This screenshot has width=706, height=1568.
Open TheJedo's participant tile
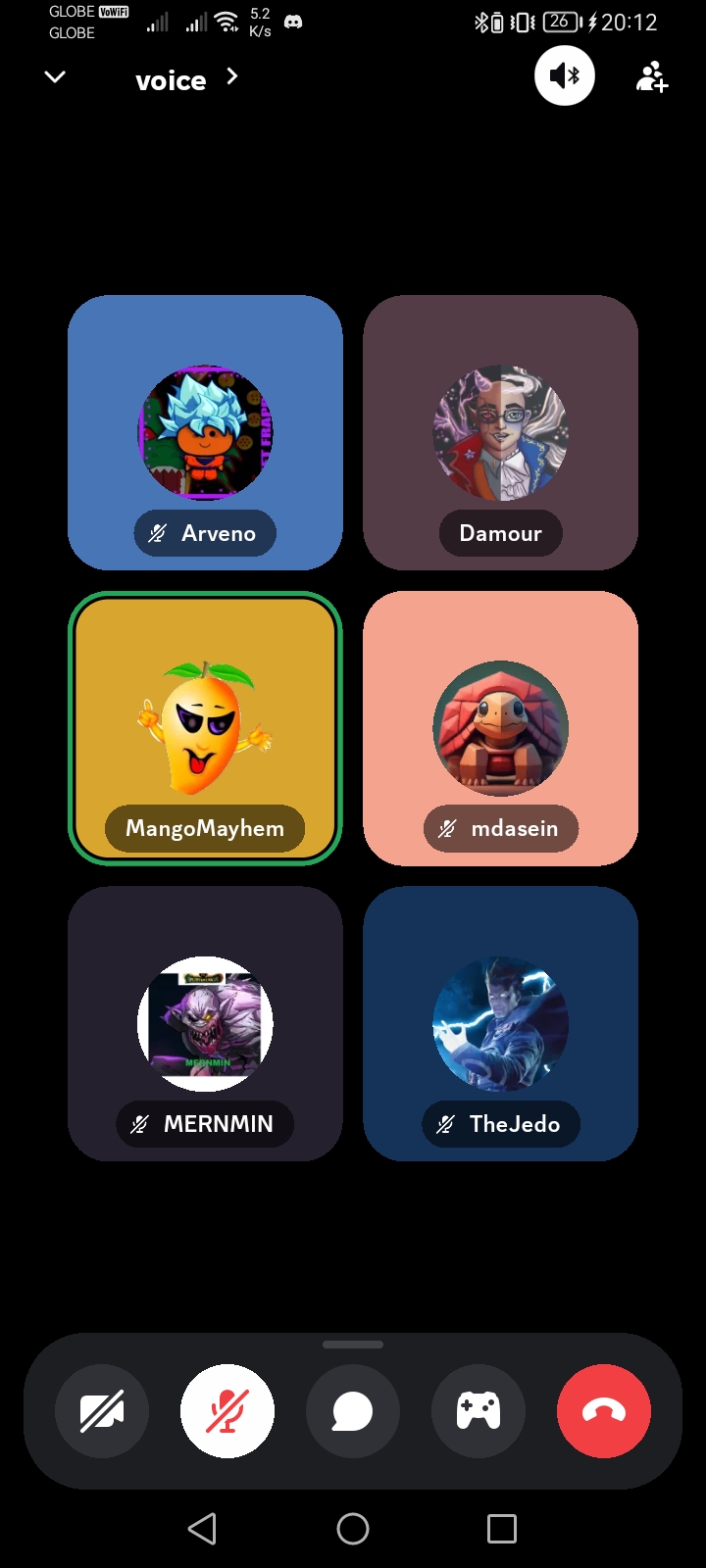(500, 1023)
